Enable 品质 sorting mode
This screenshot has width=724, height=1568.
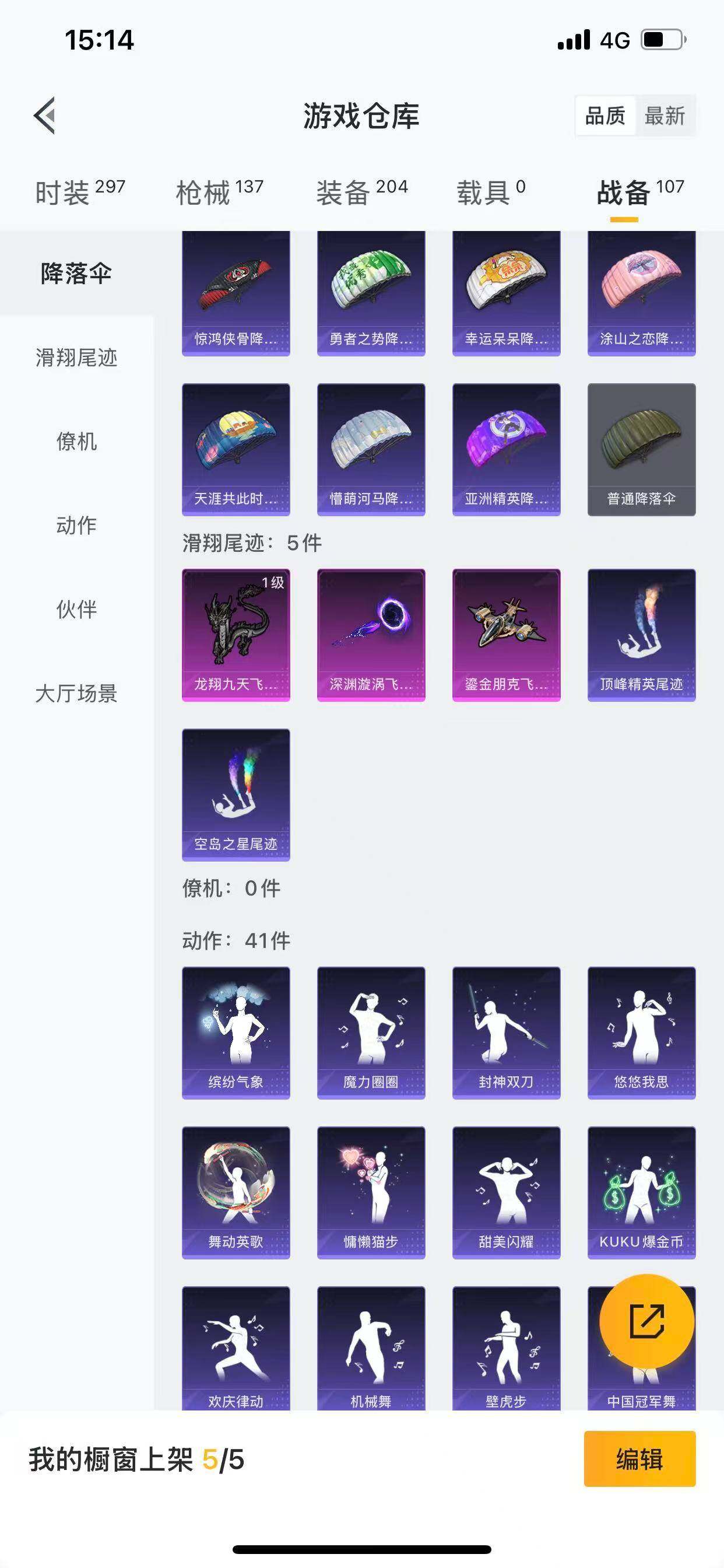(x=605, y=116)
